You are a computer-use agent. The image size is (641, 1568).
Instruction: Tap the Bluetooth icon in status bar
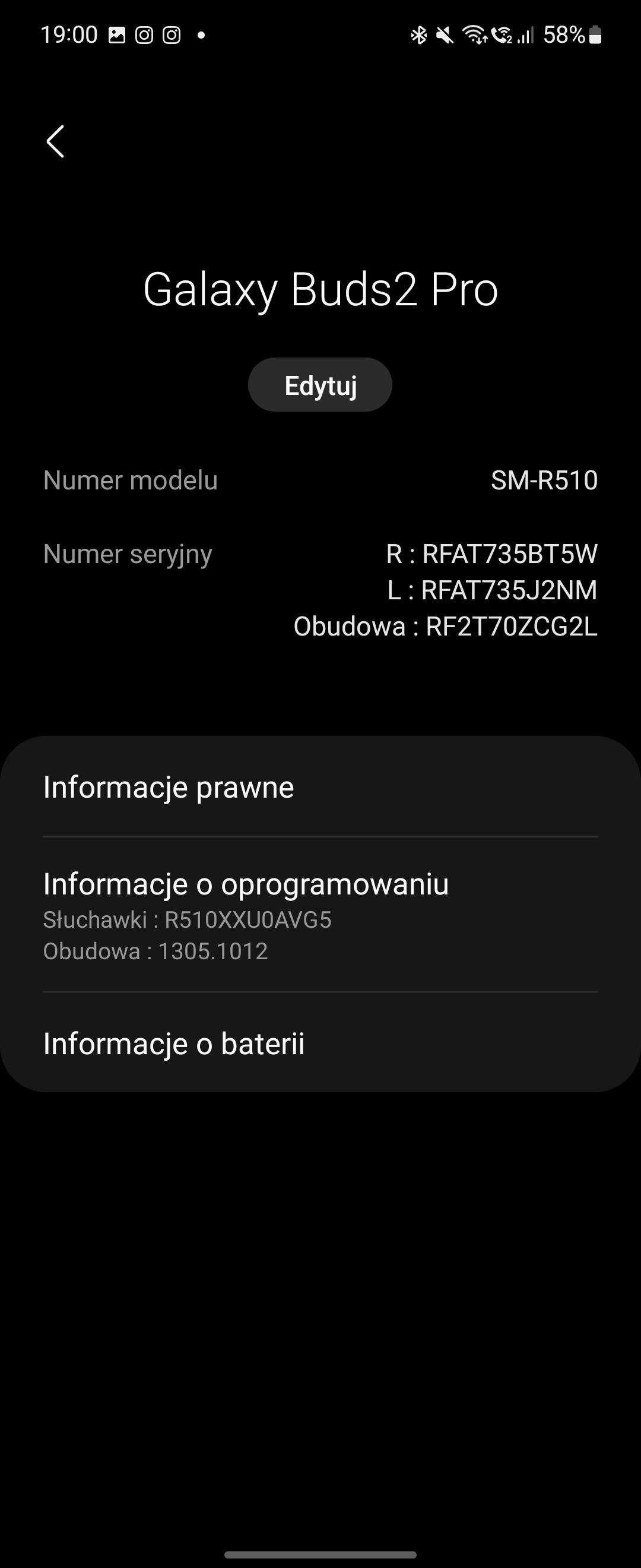[x=418, y=34]
